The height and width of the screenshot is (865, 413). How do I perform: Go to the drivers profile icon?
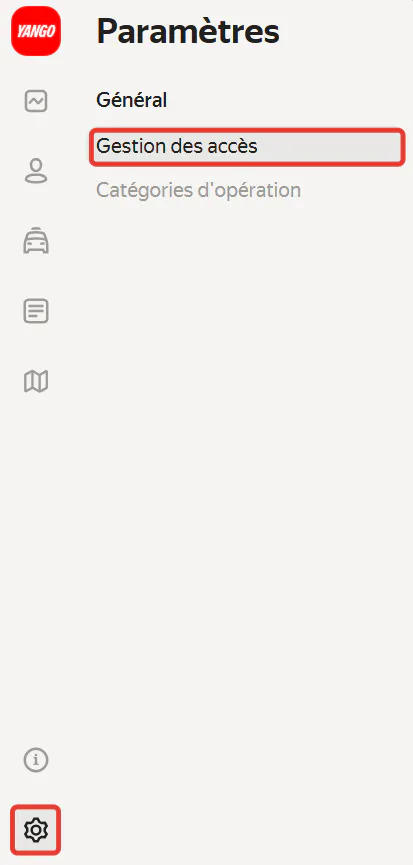tap(36, 171)
